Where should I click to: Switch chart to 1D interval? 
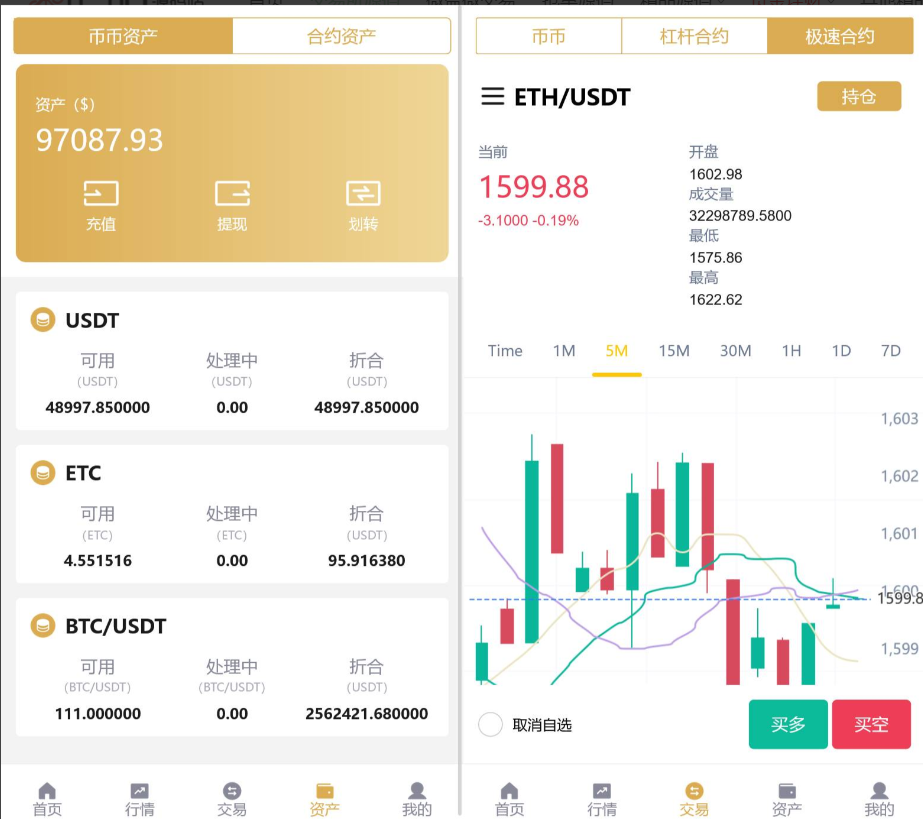pyautogui.click(x=841, y=351)
